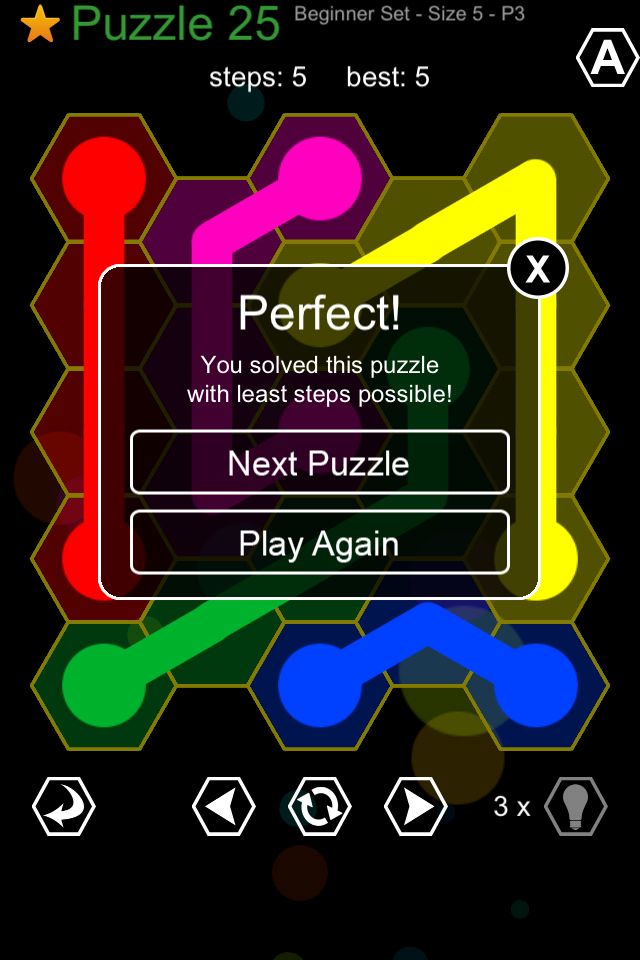640x960 pixels.
Task: Use a hint lightbulb
Action: [x=575, y=806]
